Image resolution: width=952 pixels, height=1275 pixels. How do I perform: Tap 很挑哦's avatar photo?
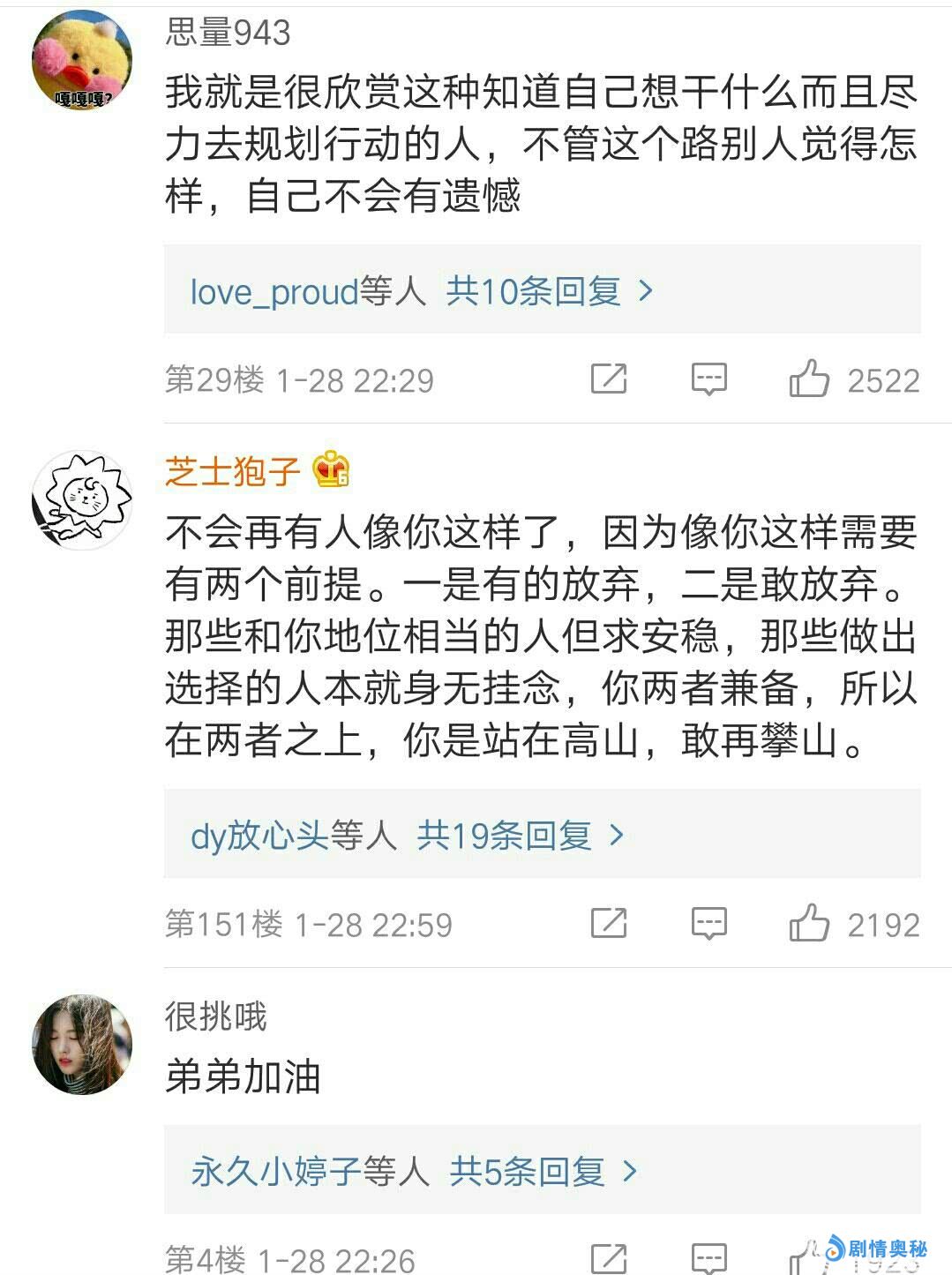pyautogui.click(x=82, y=1044)
